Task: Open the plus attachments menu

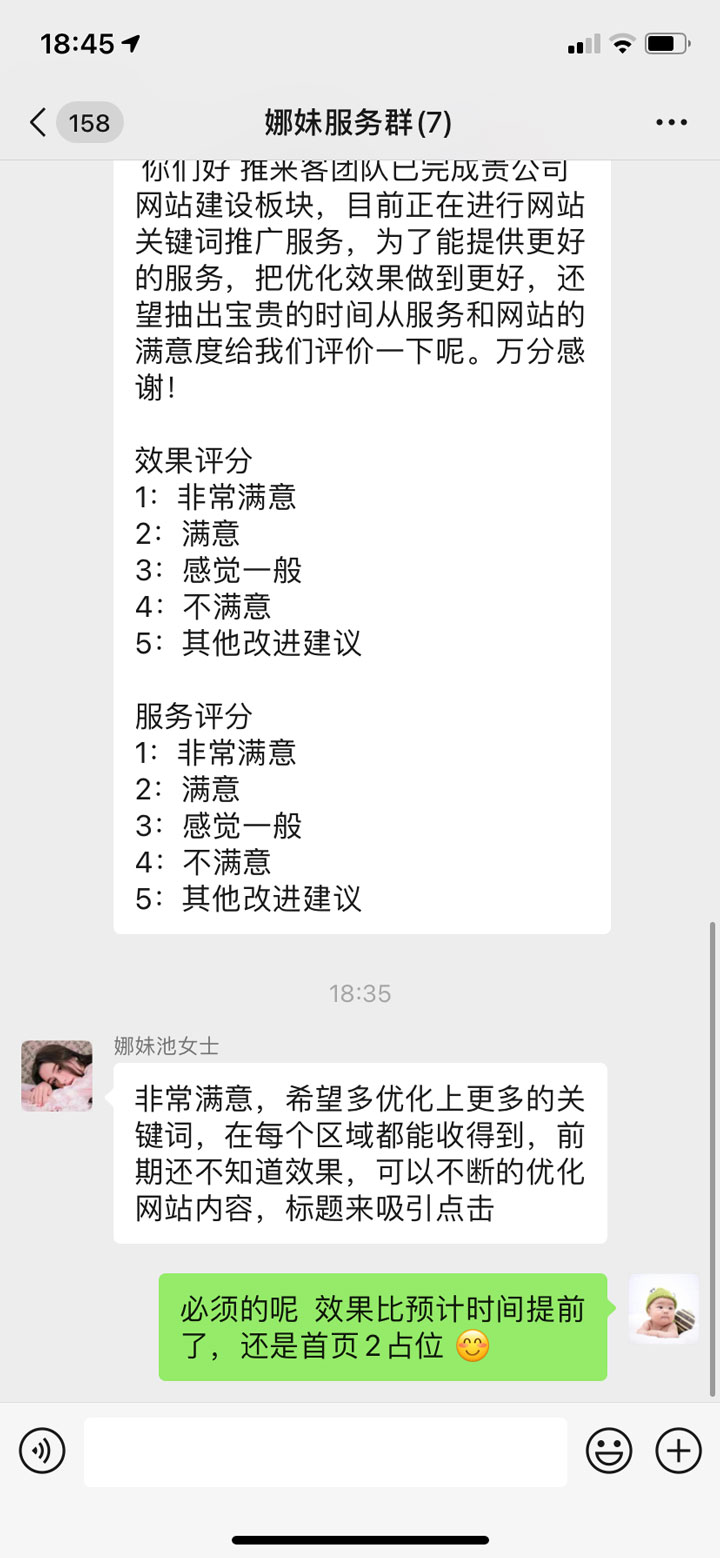Action: point(677,1450)
